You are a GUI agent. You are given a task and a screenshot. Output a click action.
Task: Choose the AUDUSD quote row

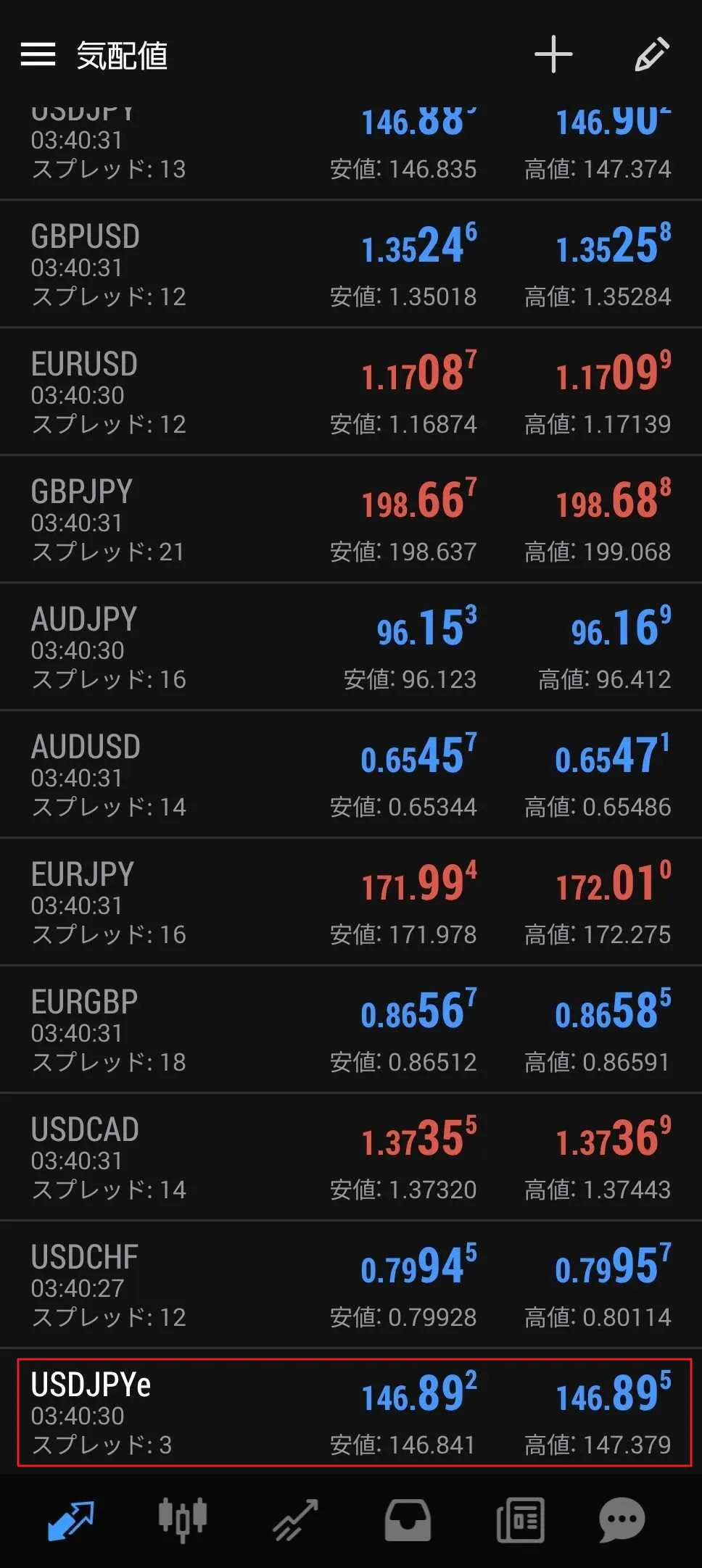pyautogui.click(x=351, y=775)
